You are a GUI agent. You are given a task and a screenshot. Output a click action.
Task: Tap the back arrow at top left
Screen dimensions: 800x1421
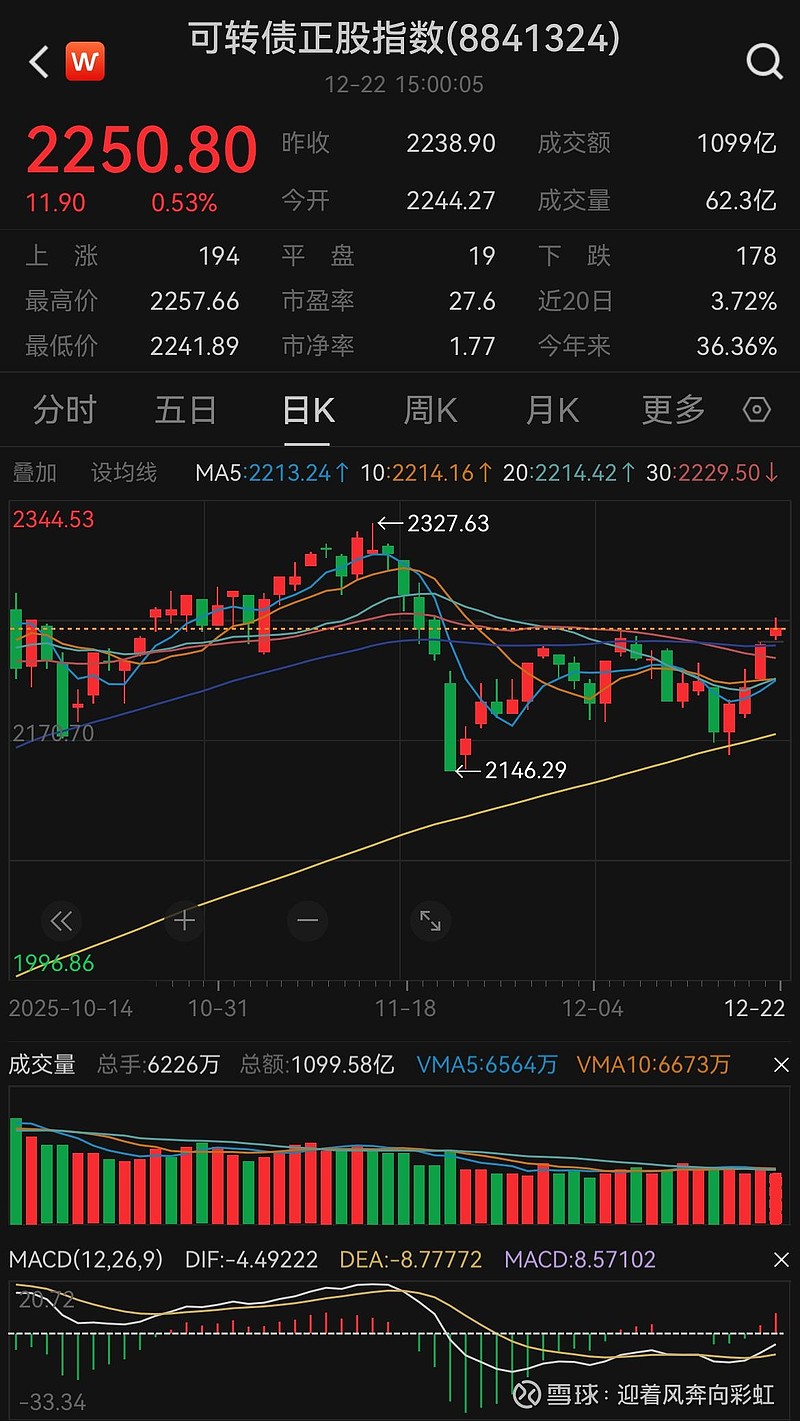click(x=38, y=62)
